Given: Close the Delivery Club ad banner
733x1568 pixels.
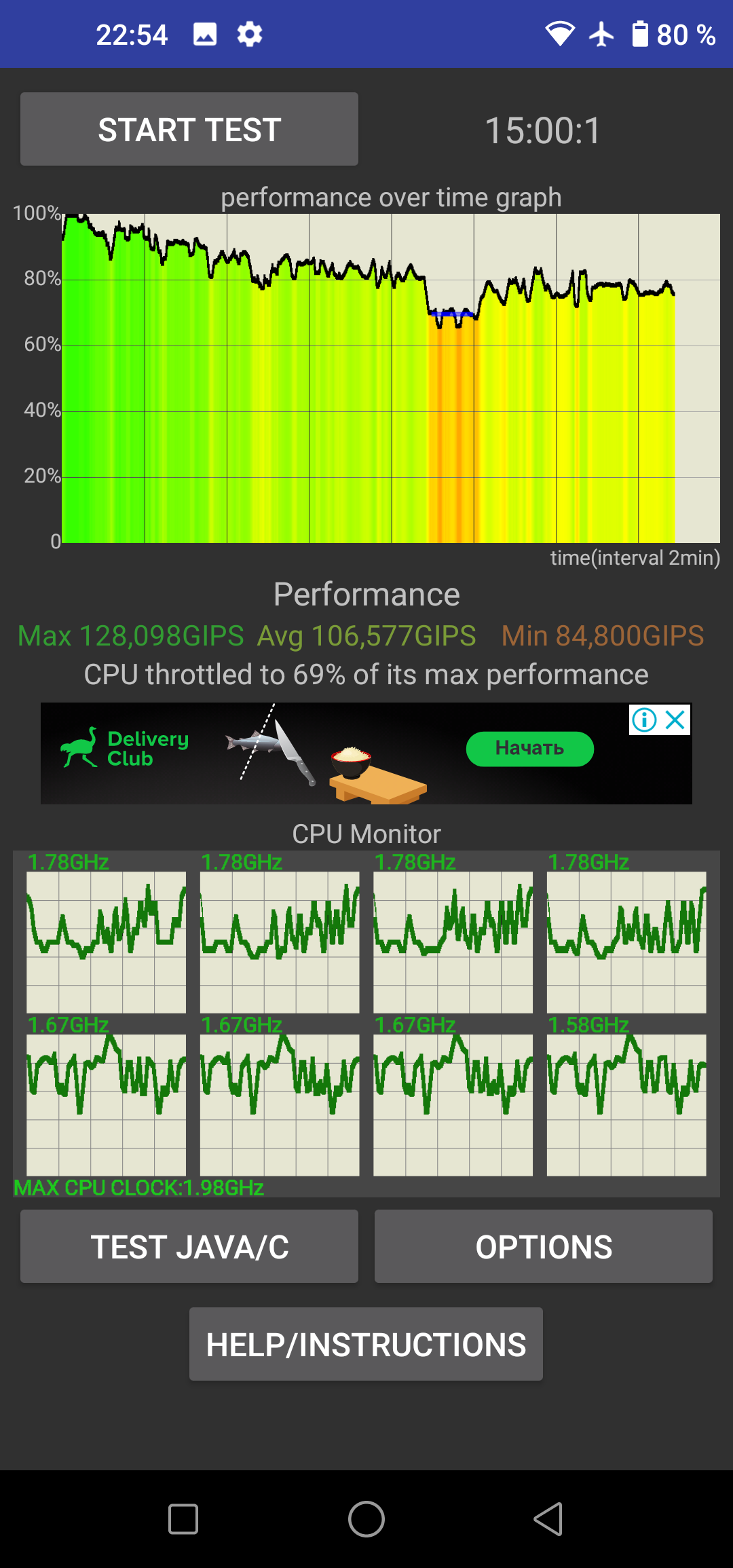Looking at the screenshot, I should (675, 720).
